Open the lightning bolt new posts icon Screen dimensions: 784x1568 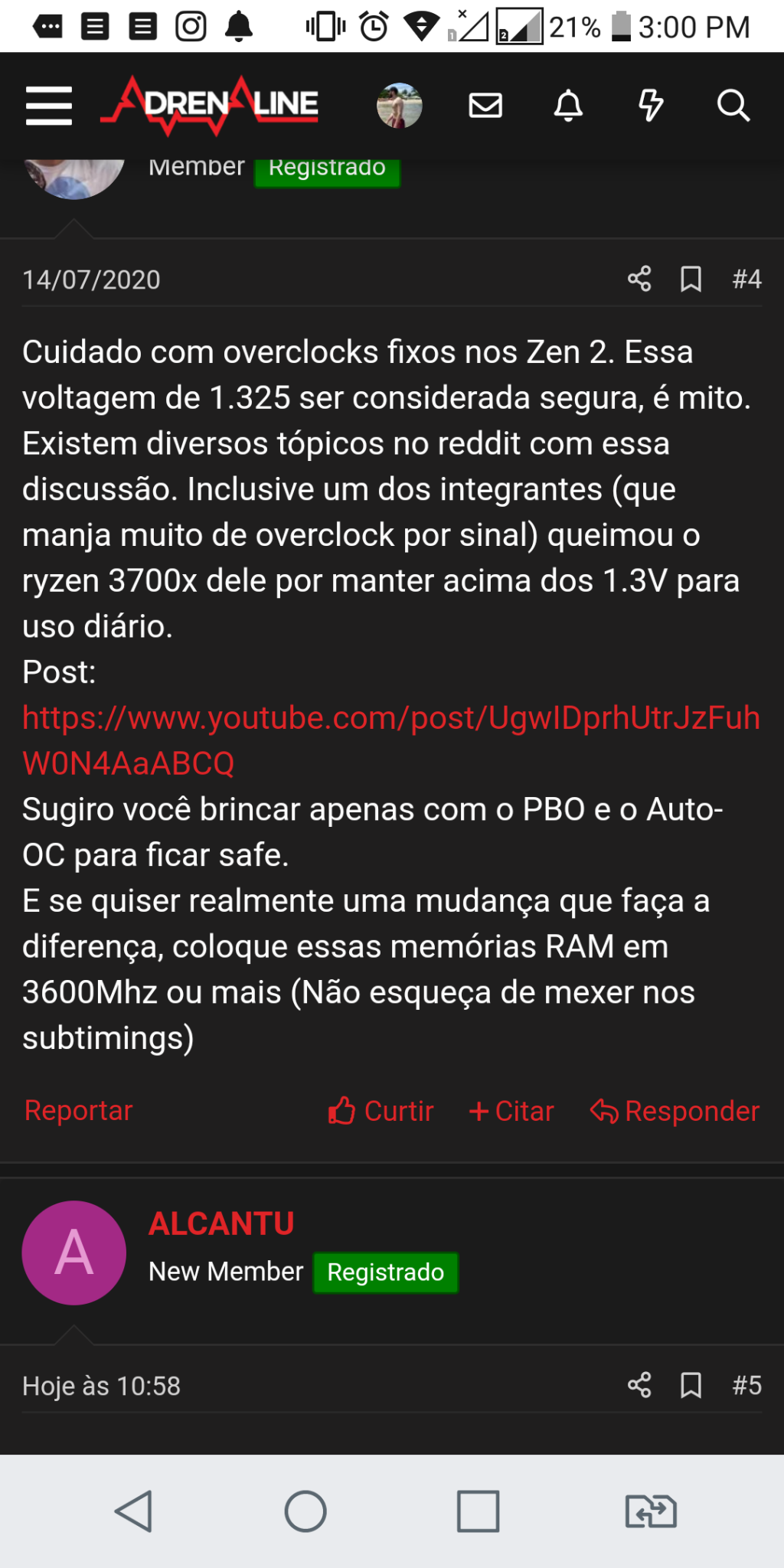651,105
